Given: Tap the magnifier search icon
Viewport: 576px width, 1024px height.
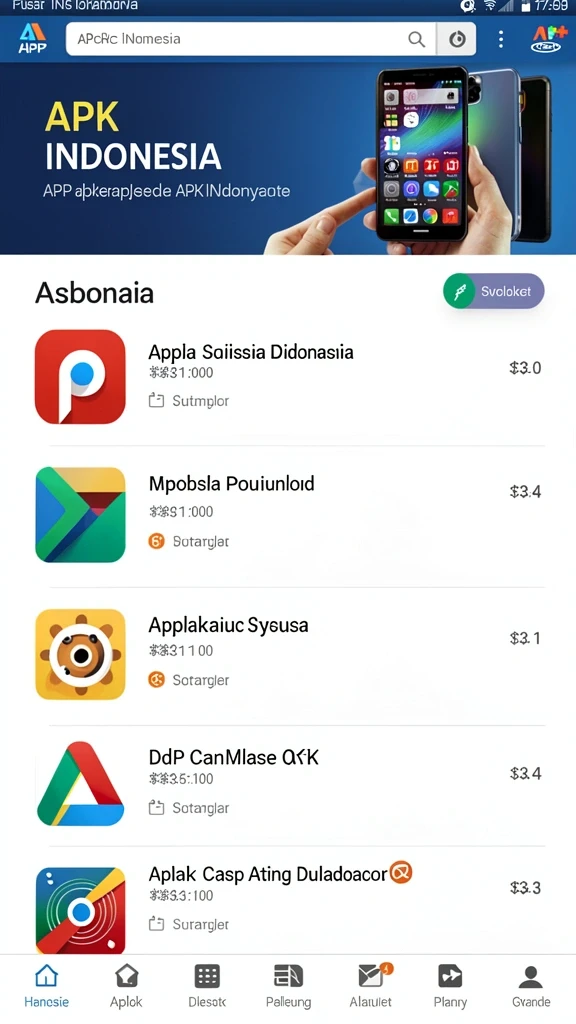Looking at the screenshot, I should click(x=416, y=39).
